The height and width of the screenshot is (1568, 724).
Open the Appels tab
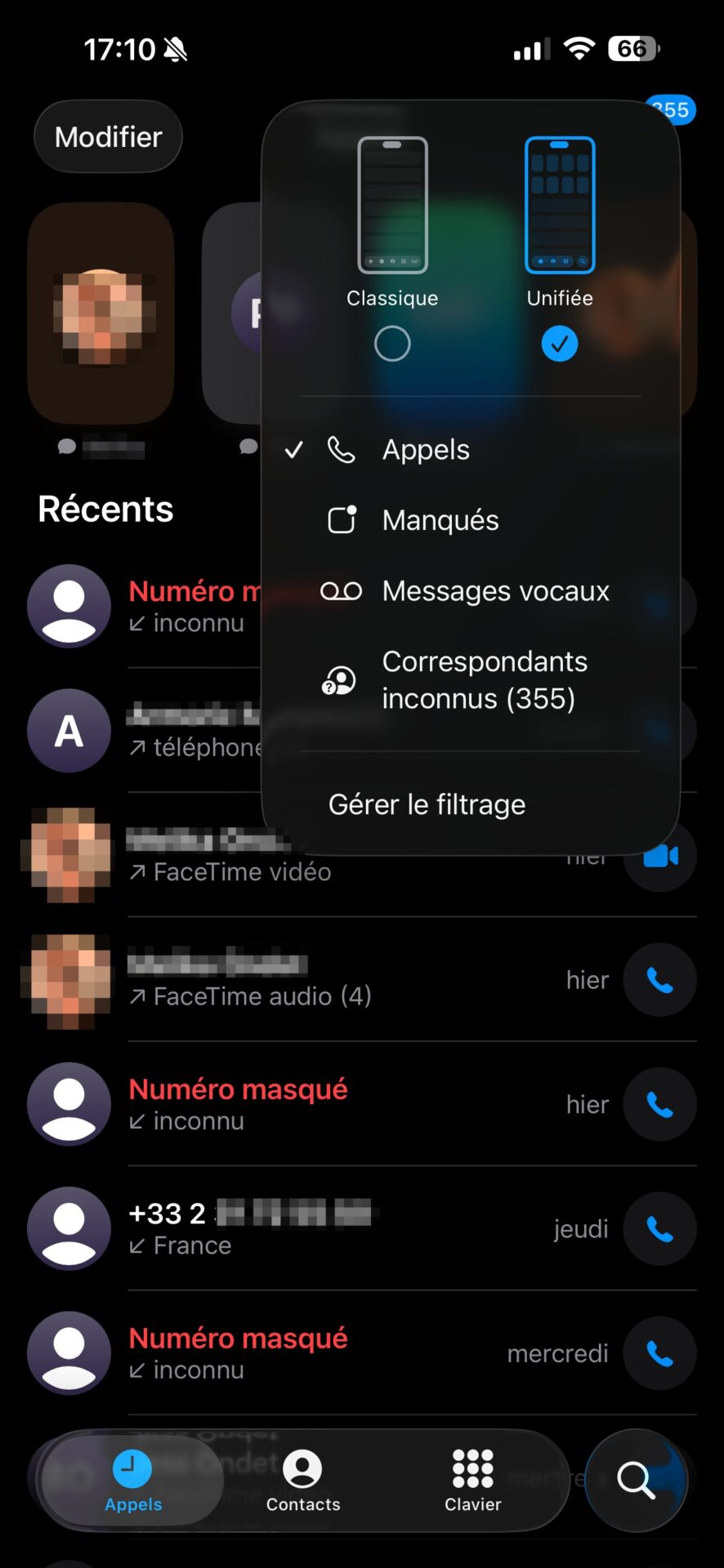[x=132, y=1481]
